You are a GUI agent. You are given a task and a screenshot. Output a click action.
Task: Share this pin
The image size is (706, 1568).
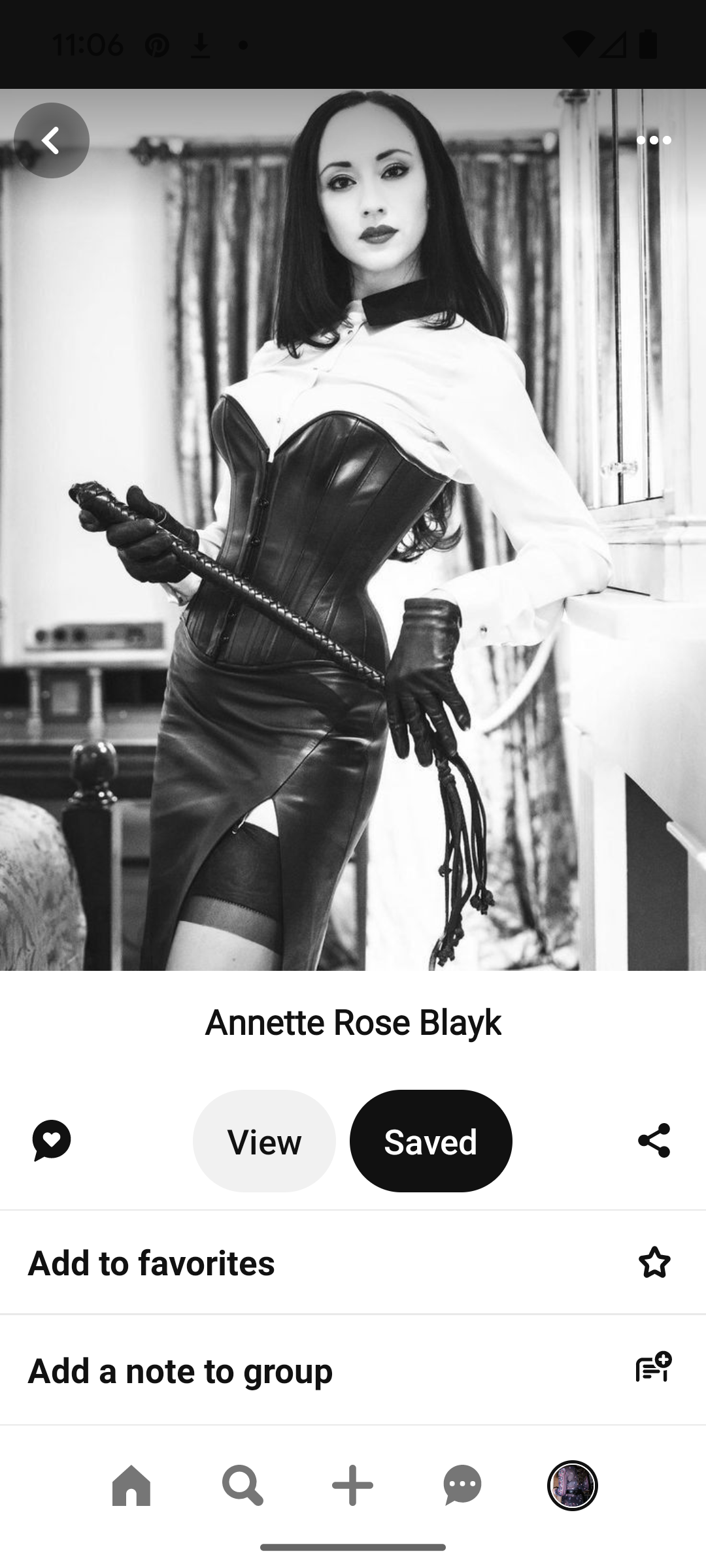tap(654, 1141)
